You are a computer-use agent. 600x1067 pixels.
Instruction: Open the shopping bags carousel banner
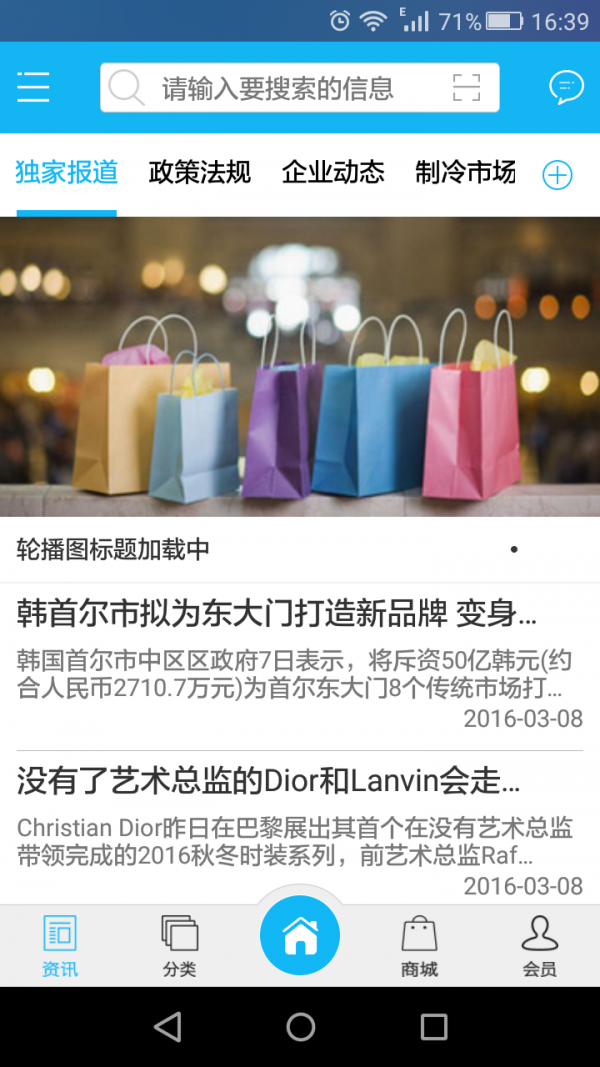coord(300,367)
